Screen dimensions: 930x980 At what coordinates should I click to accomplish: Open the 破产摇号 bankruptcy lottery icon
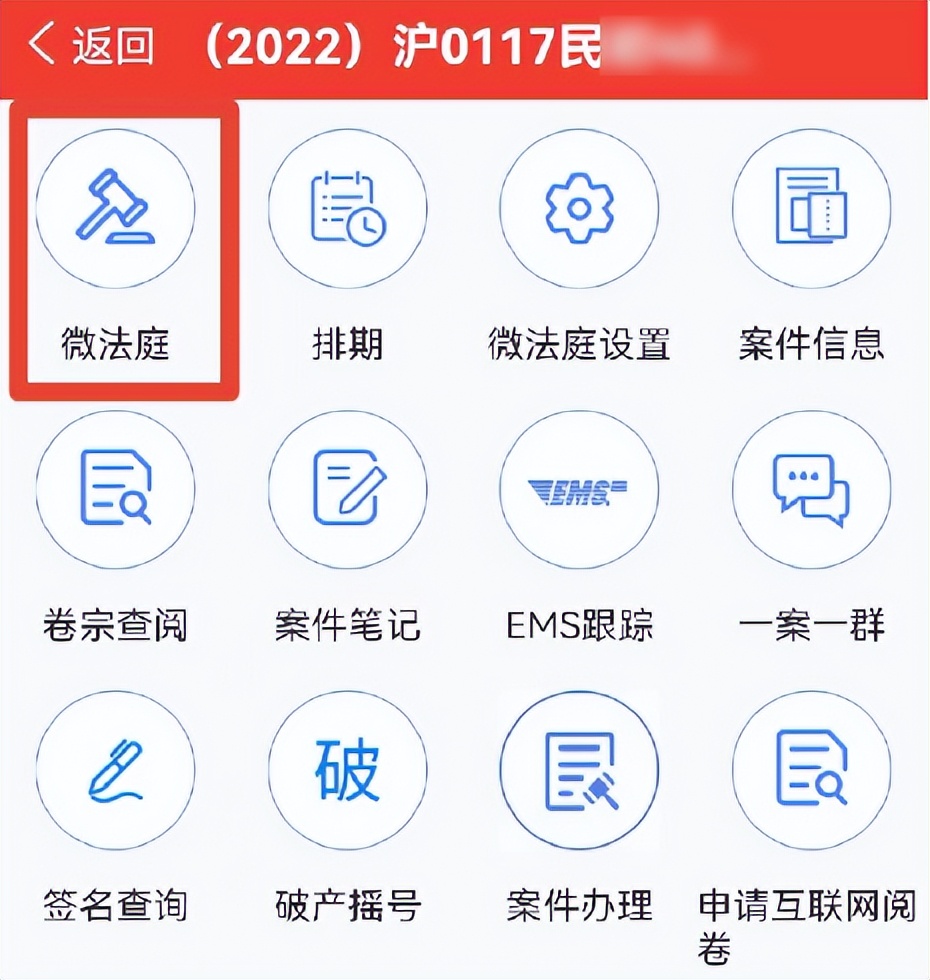(347, 768)
